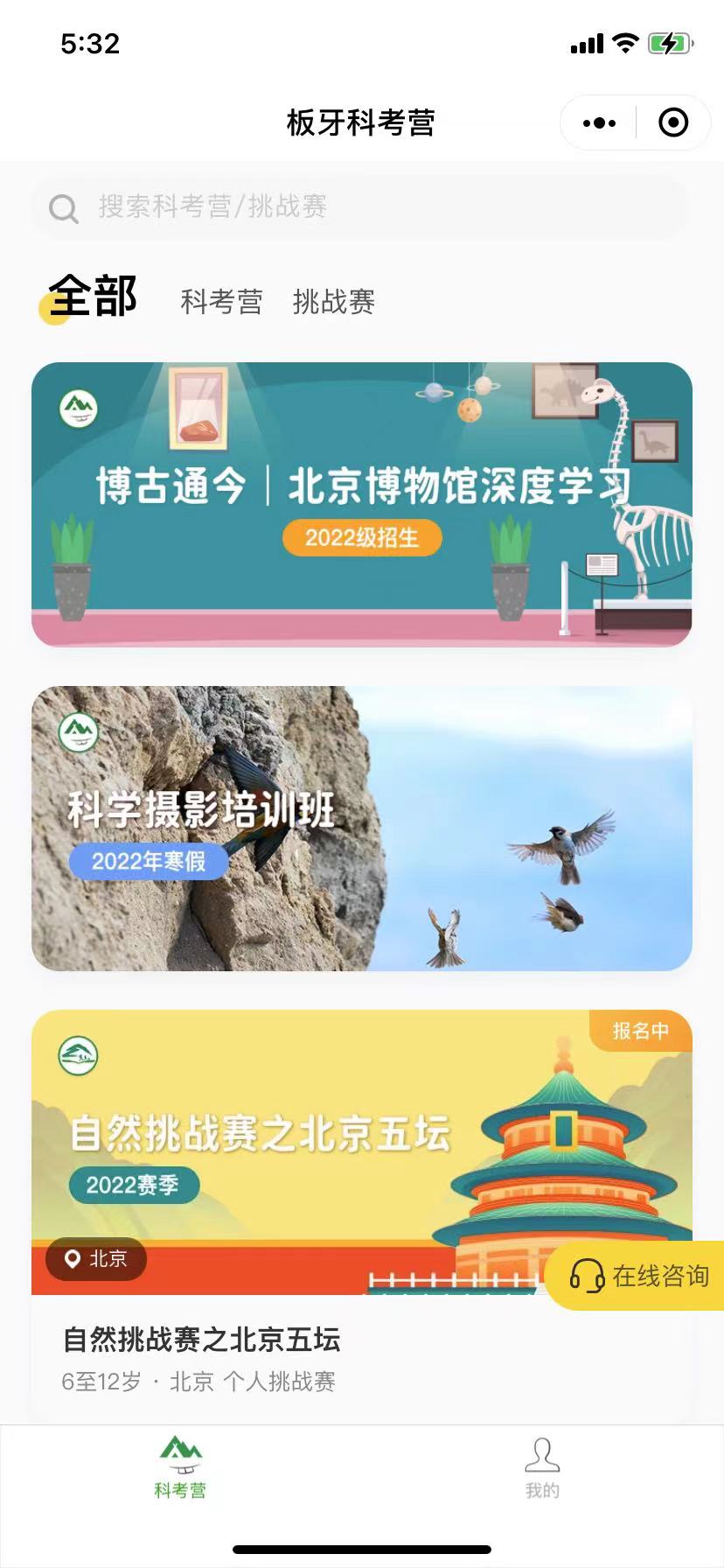Switch to the 挑战赛 tab
Image resolution: width=724 pixels, height=1568 pixels.
pyautogui.click(x=333, y=302)
